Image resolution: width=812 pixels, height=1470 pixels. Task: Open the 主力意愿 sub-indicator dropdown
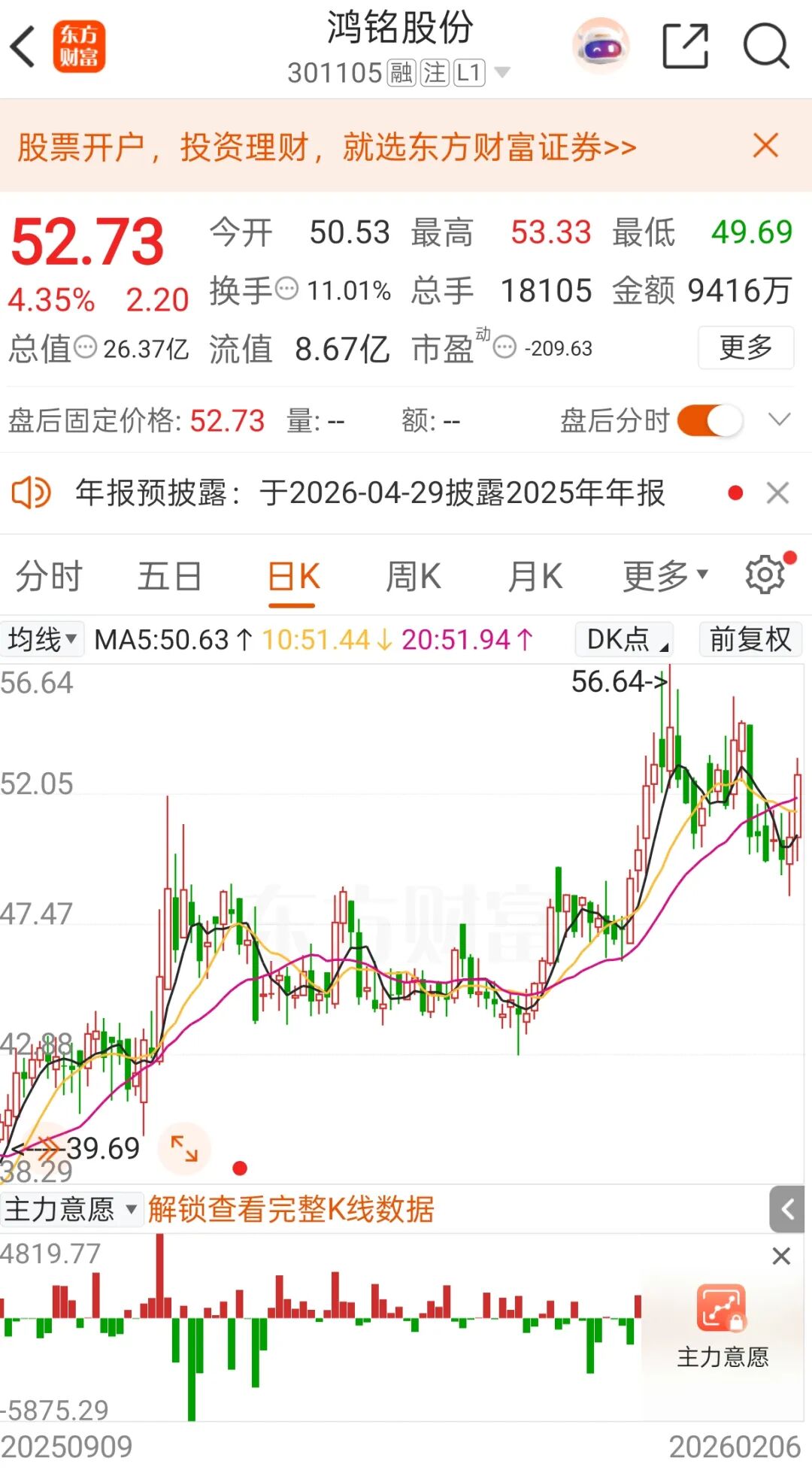[x=71, y=1210]
